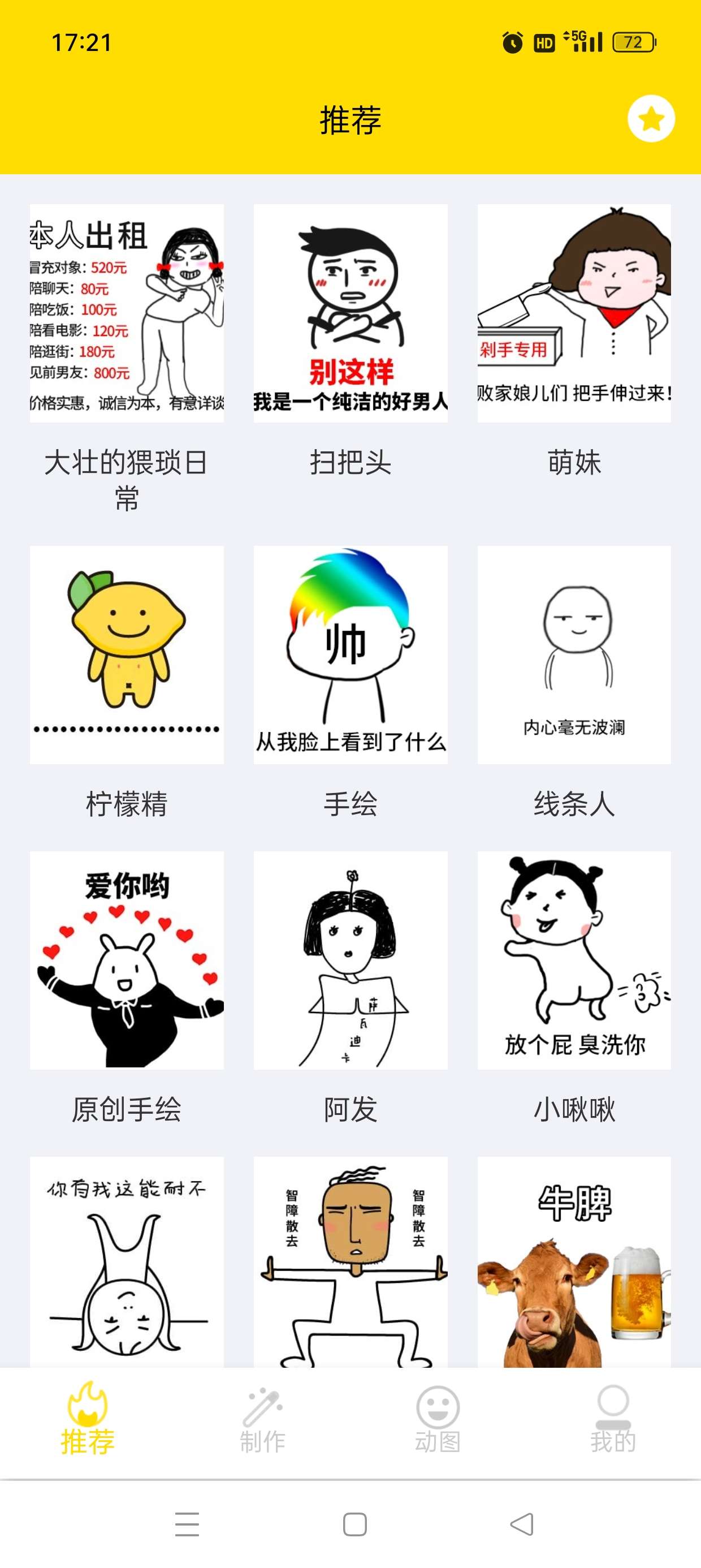The height and width of the screenshot is (1568, 701).
Task: Open the 线条人 sticker pack
Action: [574, 657]
